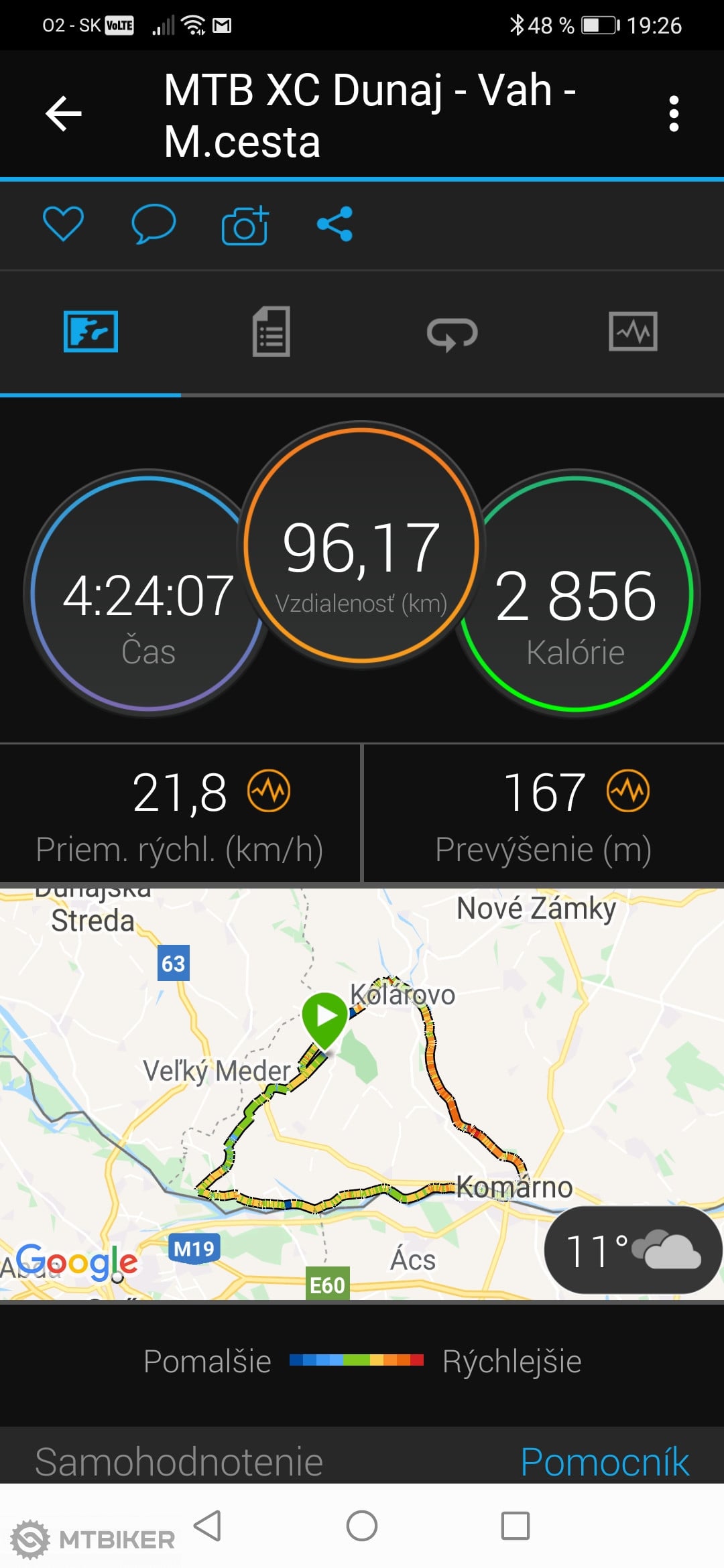724x1568 pixels.
Task: Like this activity with the heart icon
Action: [x=63, y=224]
